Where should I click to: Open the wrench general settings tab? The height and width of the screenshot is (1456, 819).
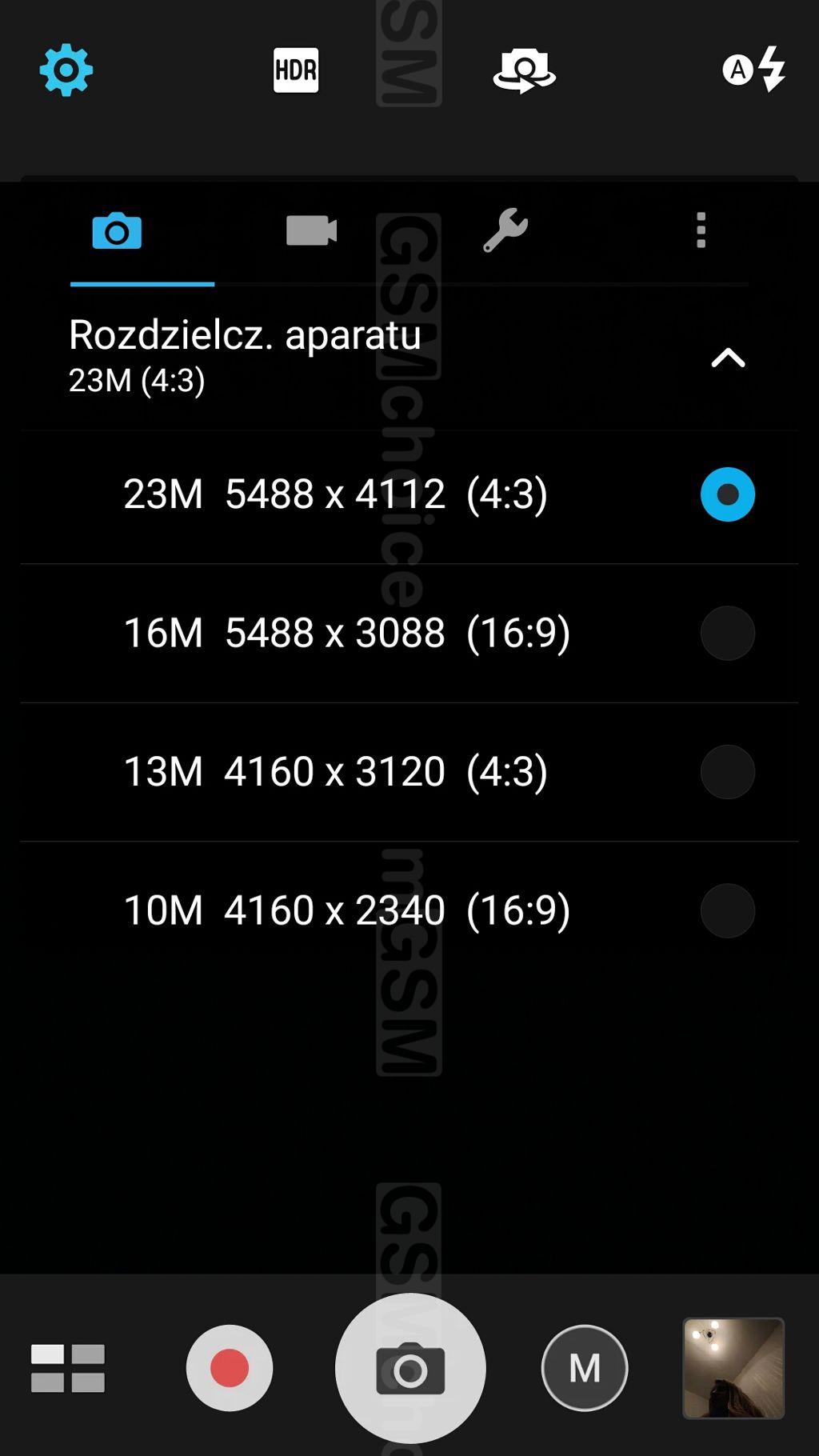505,231
